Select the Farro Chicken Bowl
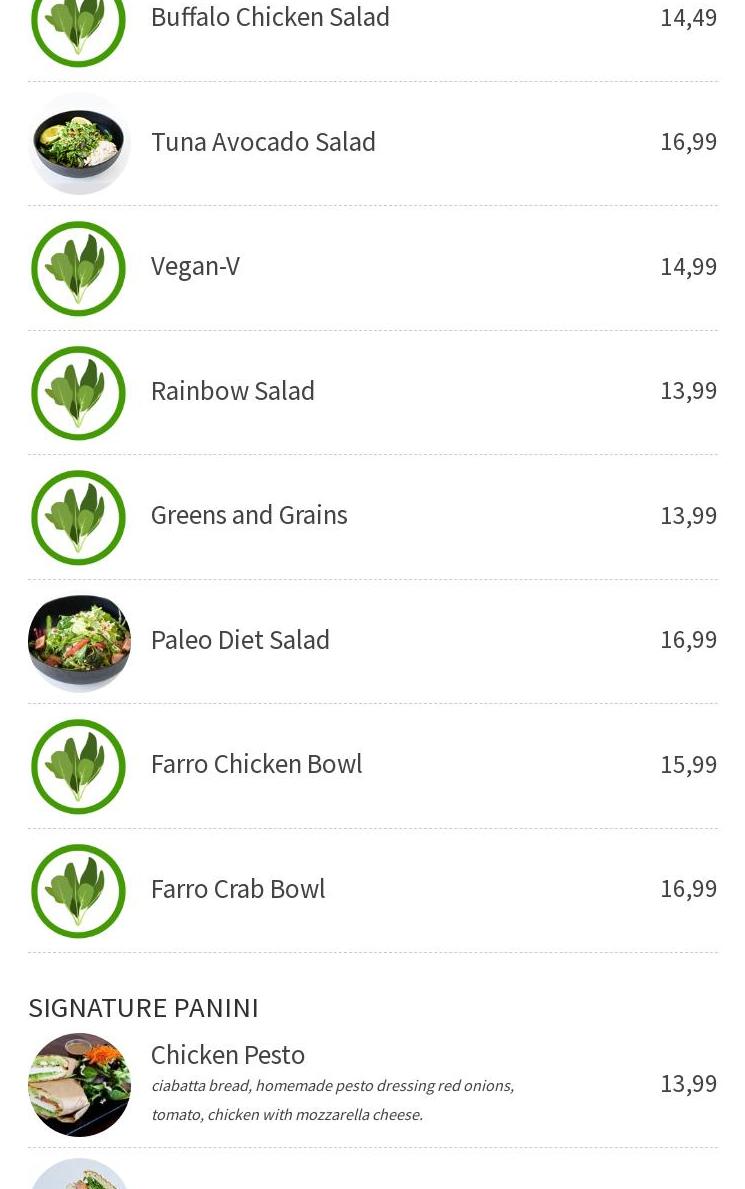 256,764
